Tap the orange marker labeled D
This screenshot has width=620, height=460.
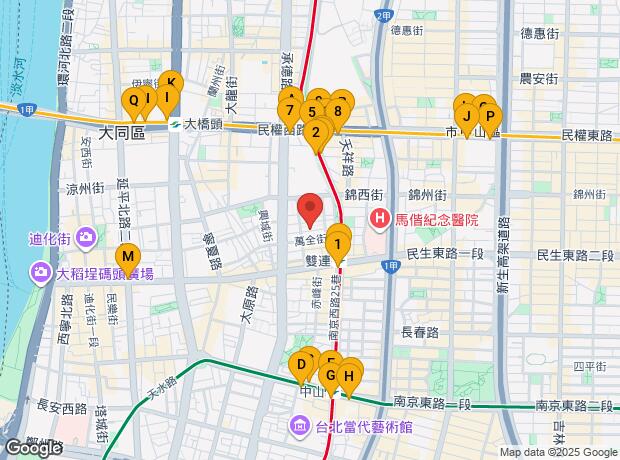coord(300,365)
